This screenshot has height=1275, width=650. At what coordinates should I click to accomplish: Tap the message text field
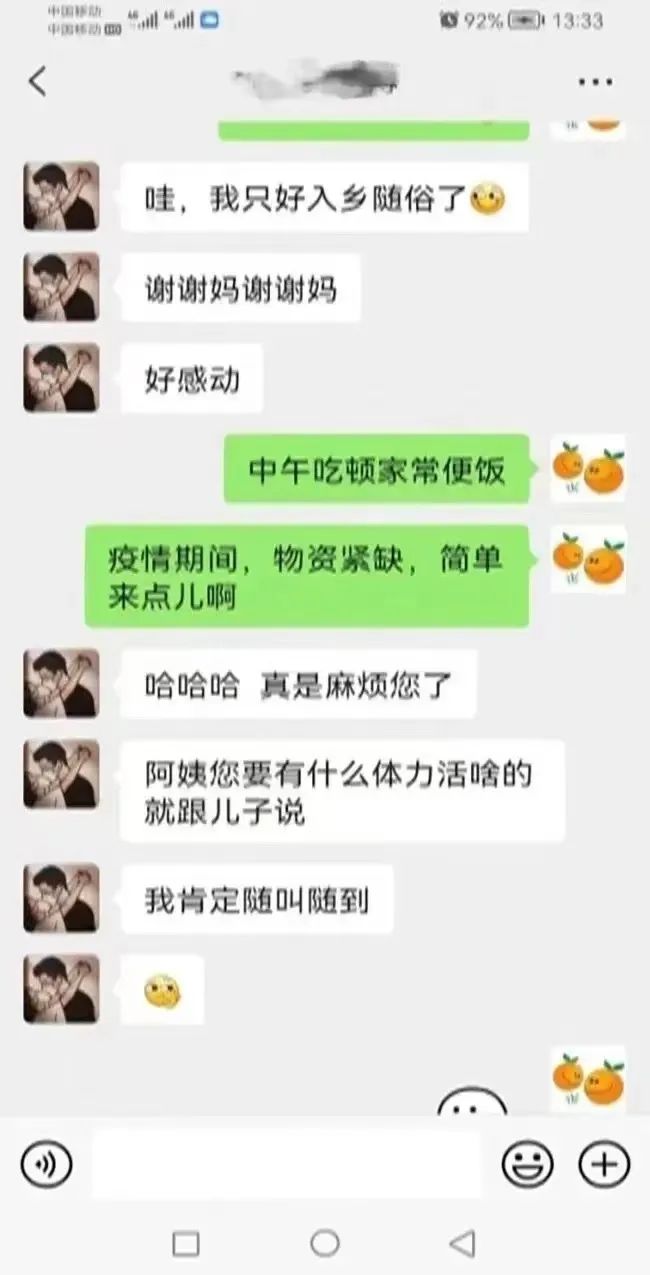click(287, 1165)
